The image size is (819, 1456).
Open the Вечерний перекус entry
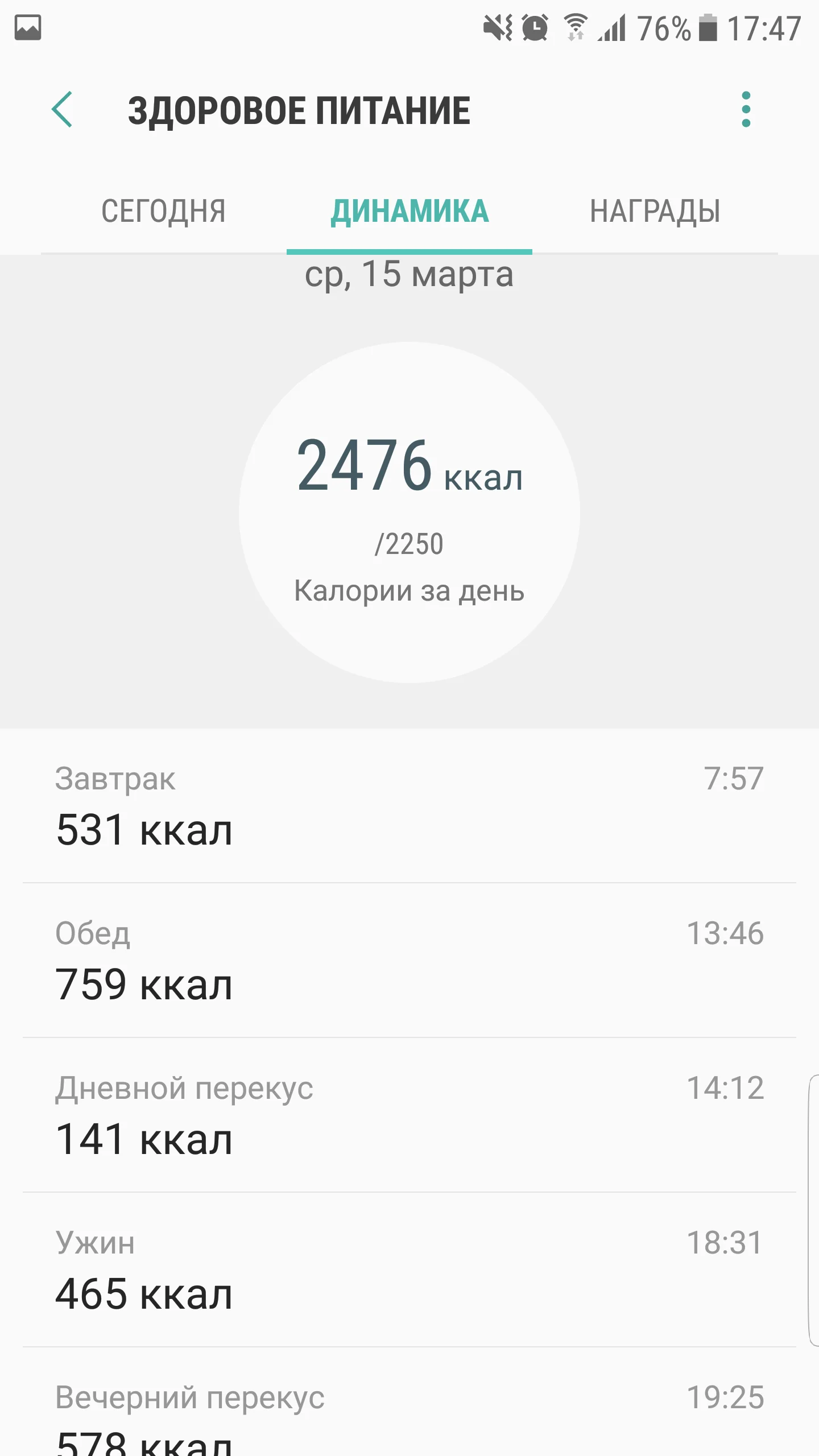click(409, 1410)
